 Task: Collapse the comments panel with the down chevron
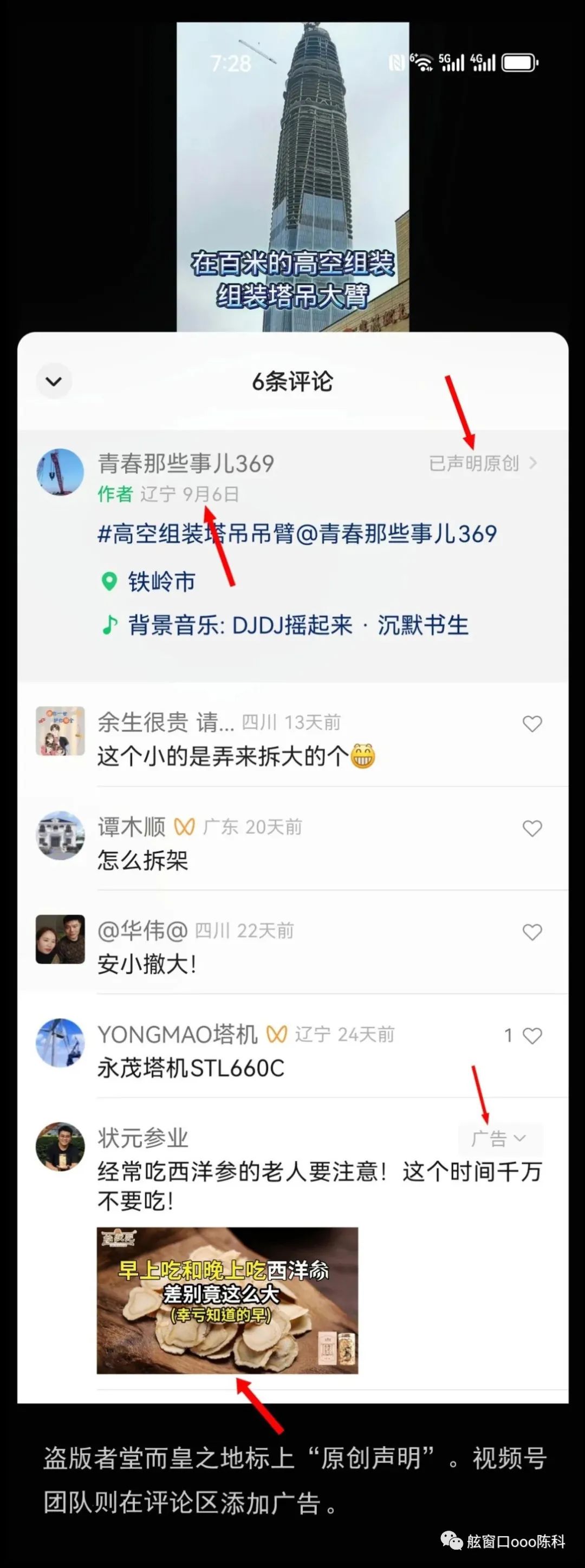pos(54,382)
